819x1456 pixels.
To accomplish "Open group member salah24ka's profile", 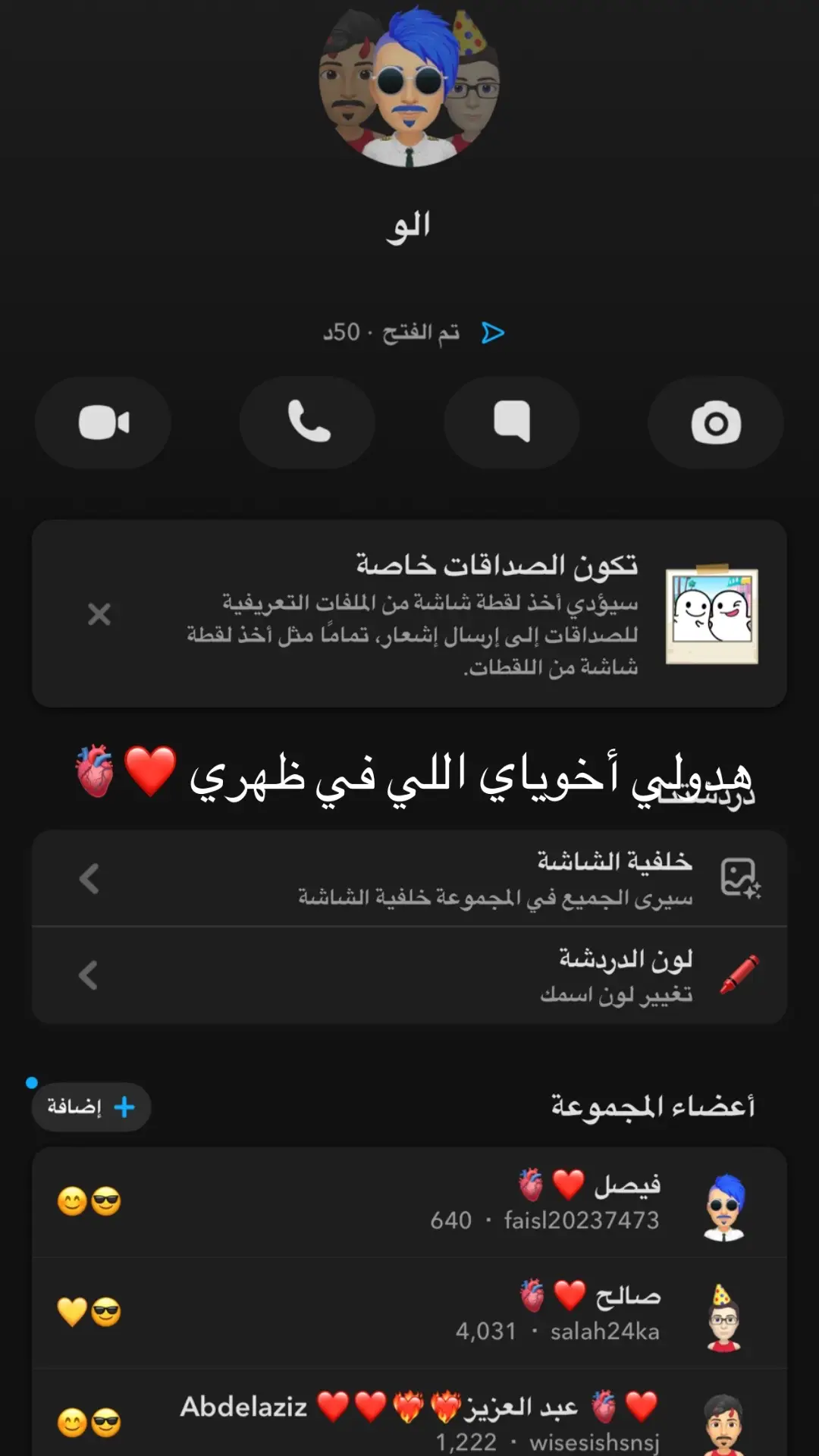I will coord(409,1313).
